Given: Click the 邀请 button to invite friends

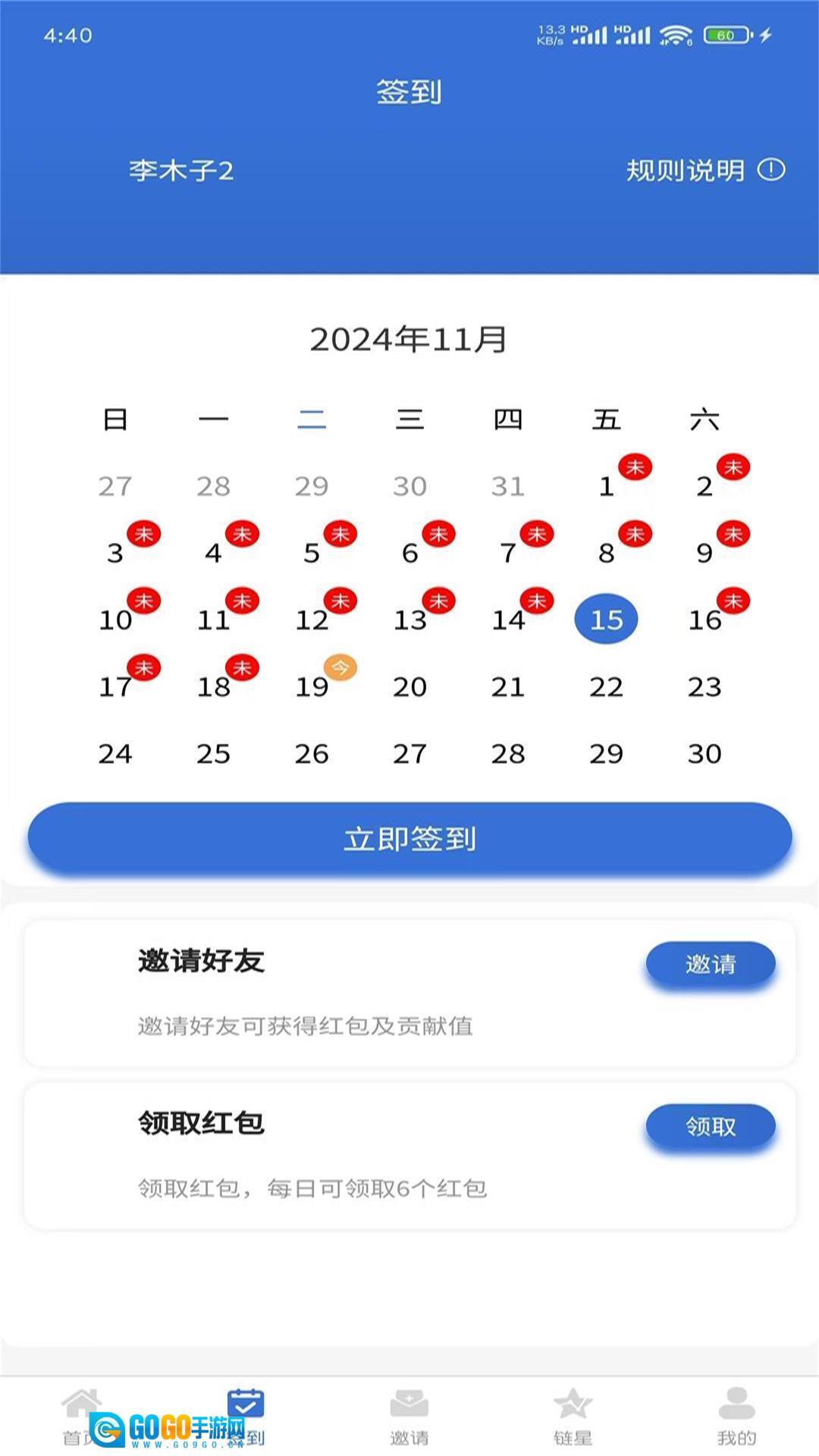Looking at the screenshot, I should (710, 963).
